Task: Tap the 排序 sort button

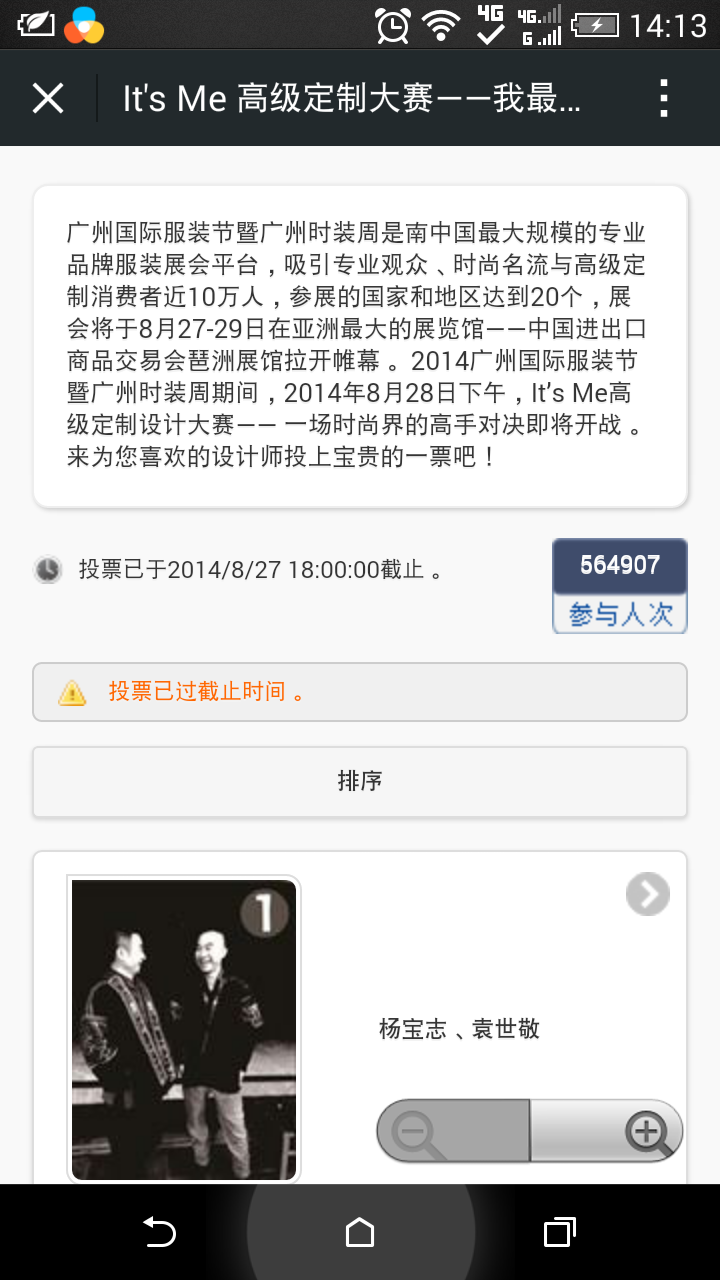Action: pyautogui.click(x=360, y=781)
